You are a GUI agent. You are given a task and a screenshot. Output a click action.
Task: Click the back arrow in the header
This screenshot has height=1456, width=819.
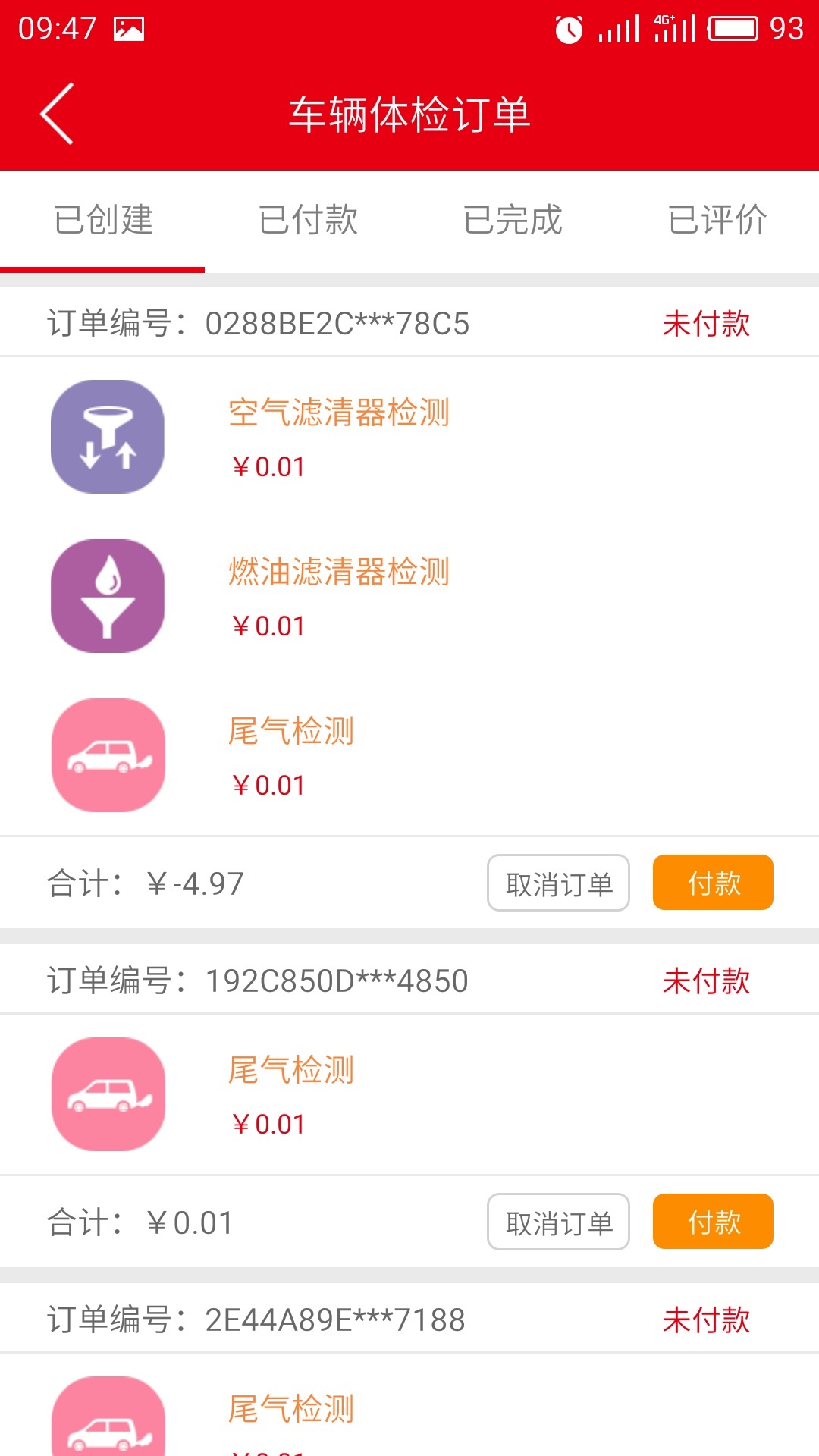(57, 112)
